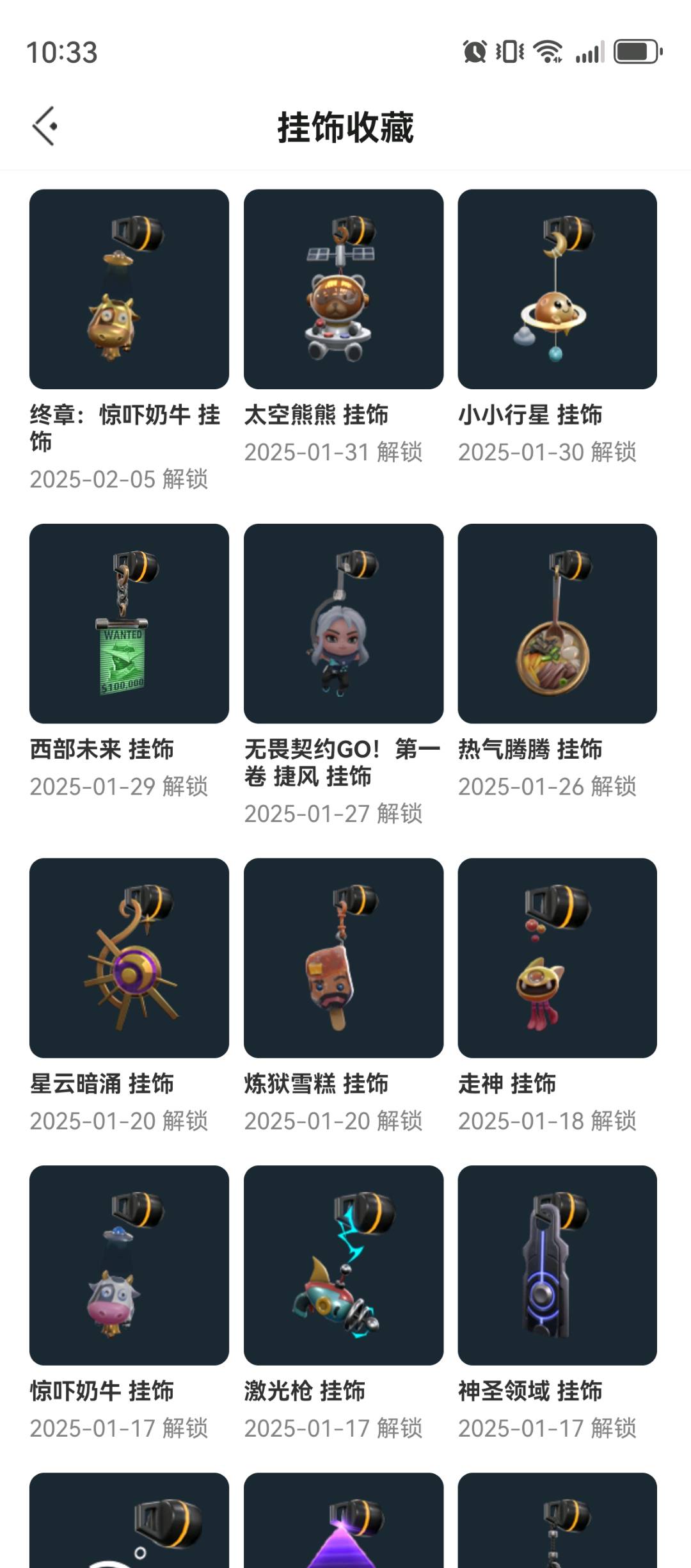
Task: Open 西部未来 挂饰 tile
Action: [x=129, y=624]
